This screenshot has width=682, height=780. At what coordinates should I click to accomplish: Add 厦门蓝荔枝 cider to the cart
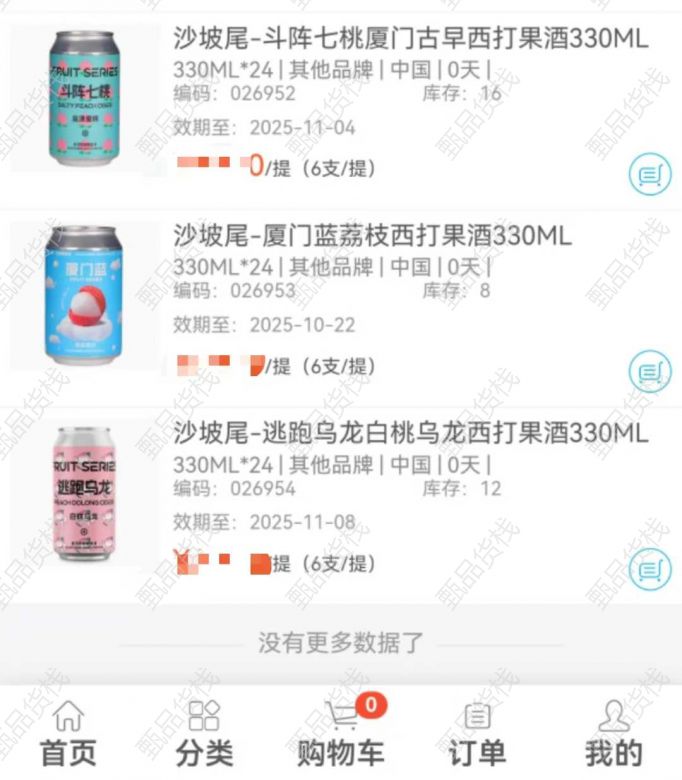click(x=650, y=372)
